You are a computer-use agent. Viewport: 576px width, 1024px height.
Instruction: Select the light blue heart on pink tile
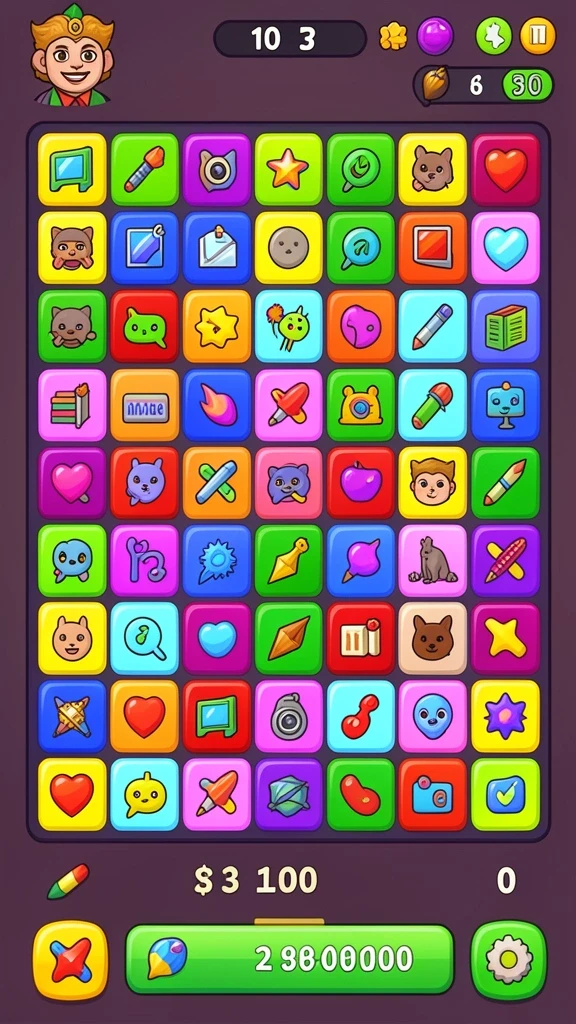[x=505, y=248]
